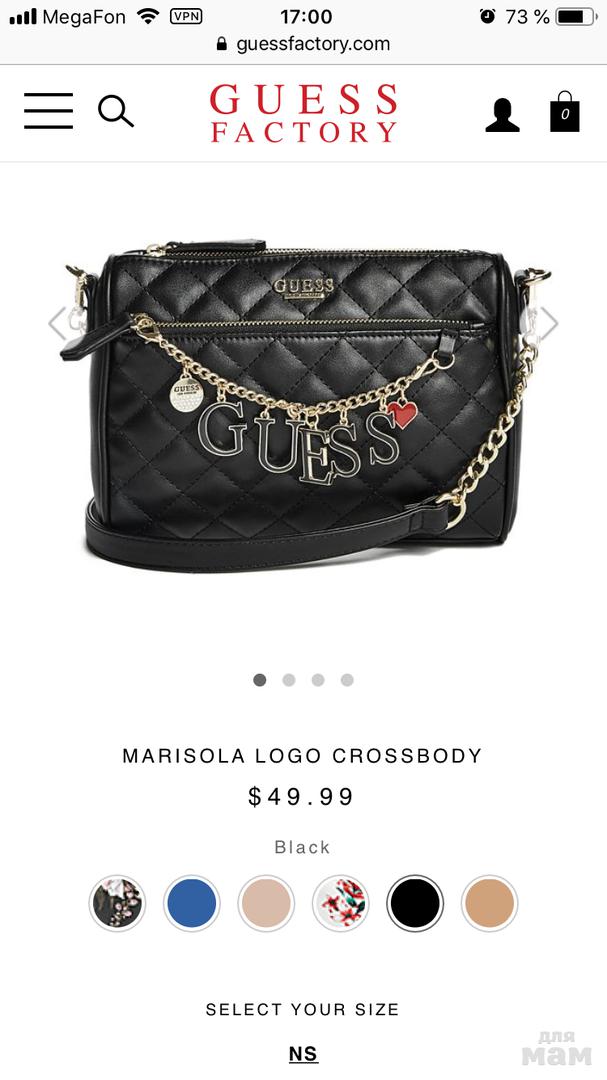Open the hamburger menu
The image size is (607, 1080).
coord(48,111)
